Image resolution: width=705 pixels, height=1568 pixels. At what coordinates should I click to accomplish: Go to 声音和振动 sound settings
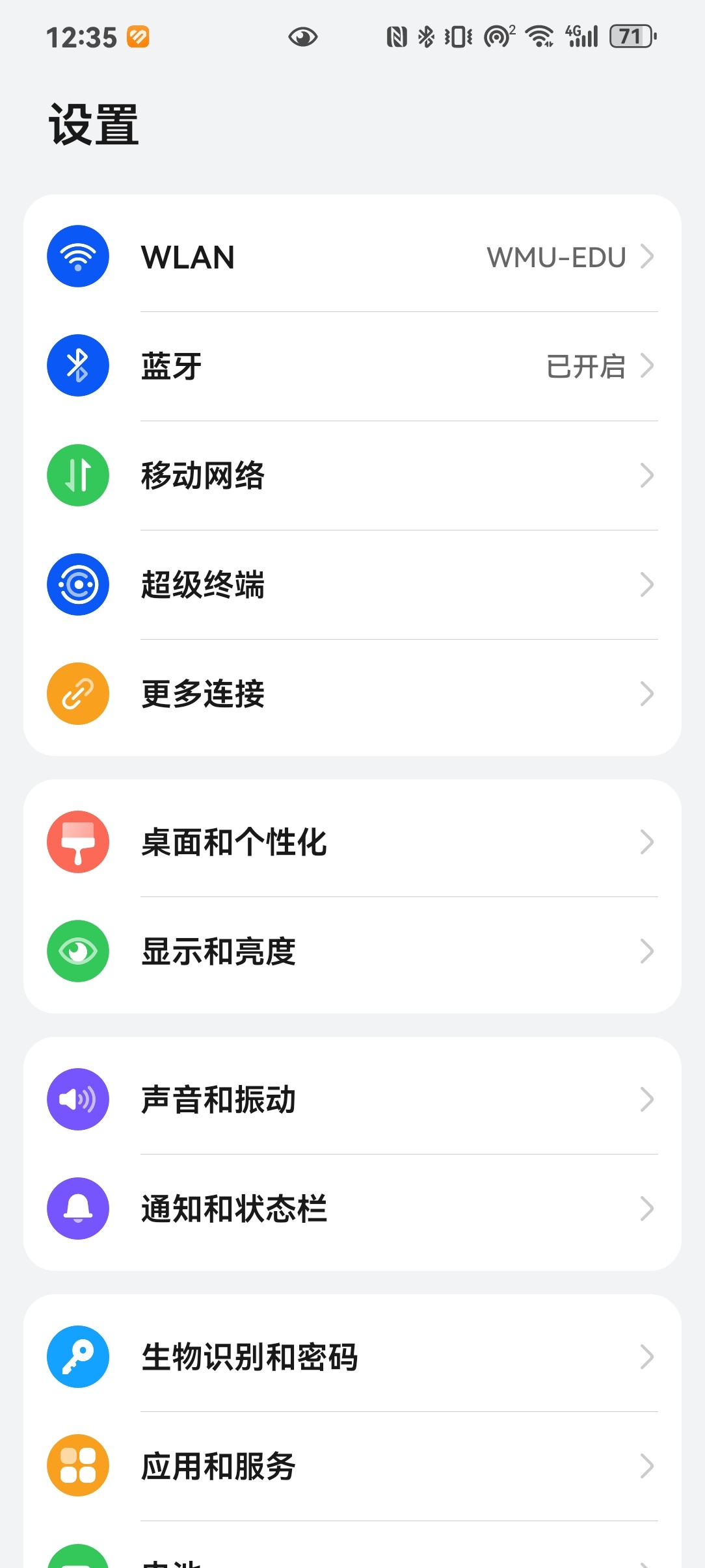pyautogui.click(x=351, y=1099)
